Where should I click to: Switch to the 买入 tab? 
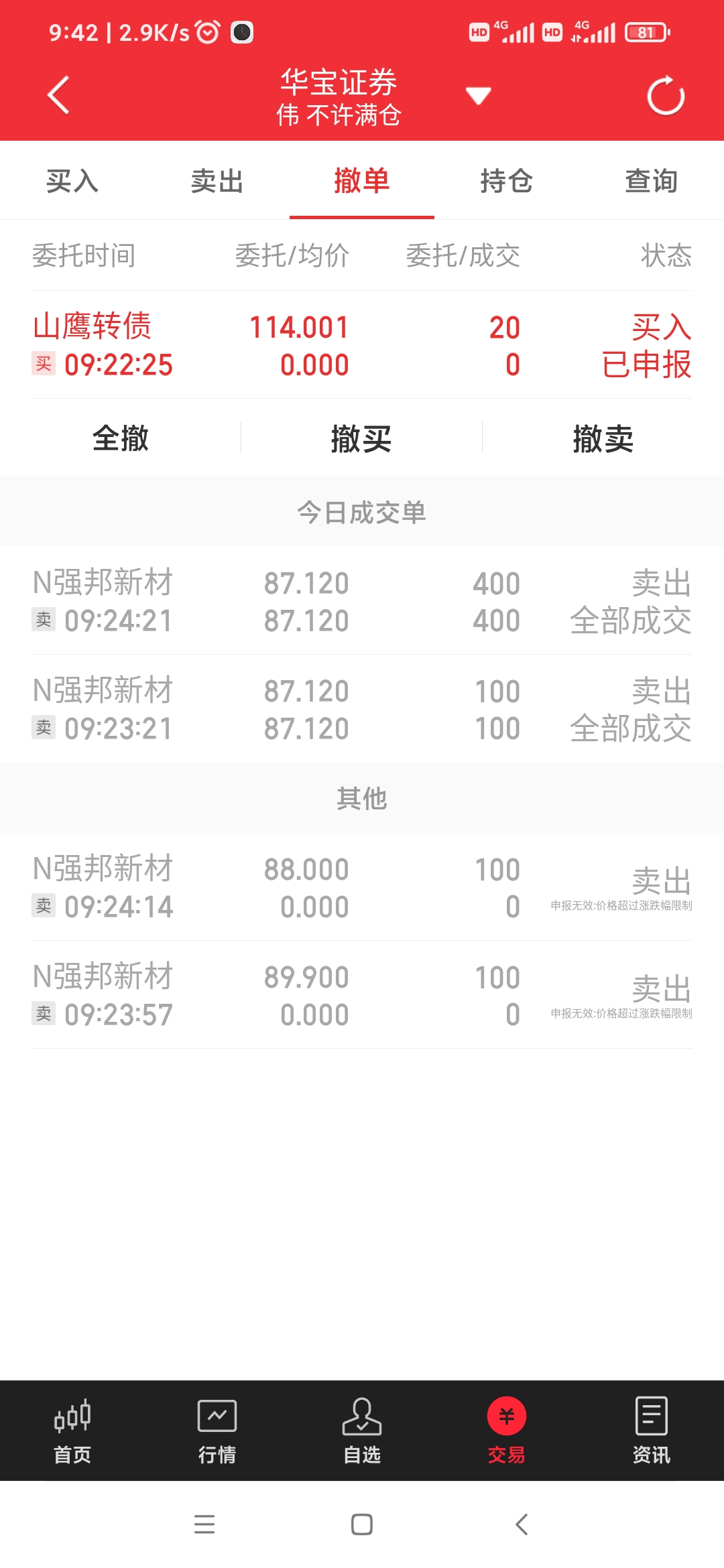[72, 181]
